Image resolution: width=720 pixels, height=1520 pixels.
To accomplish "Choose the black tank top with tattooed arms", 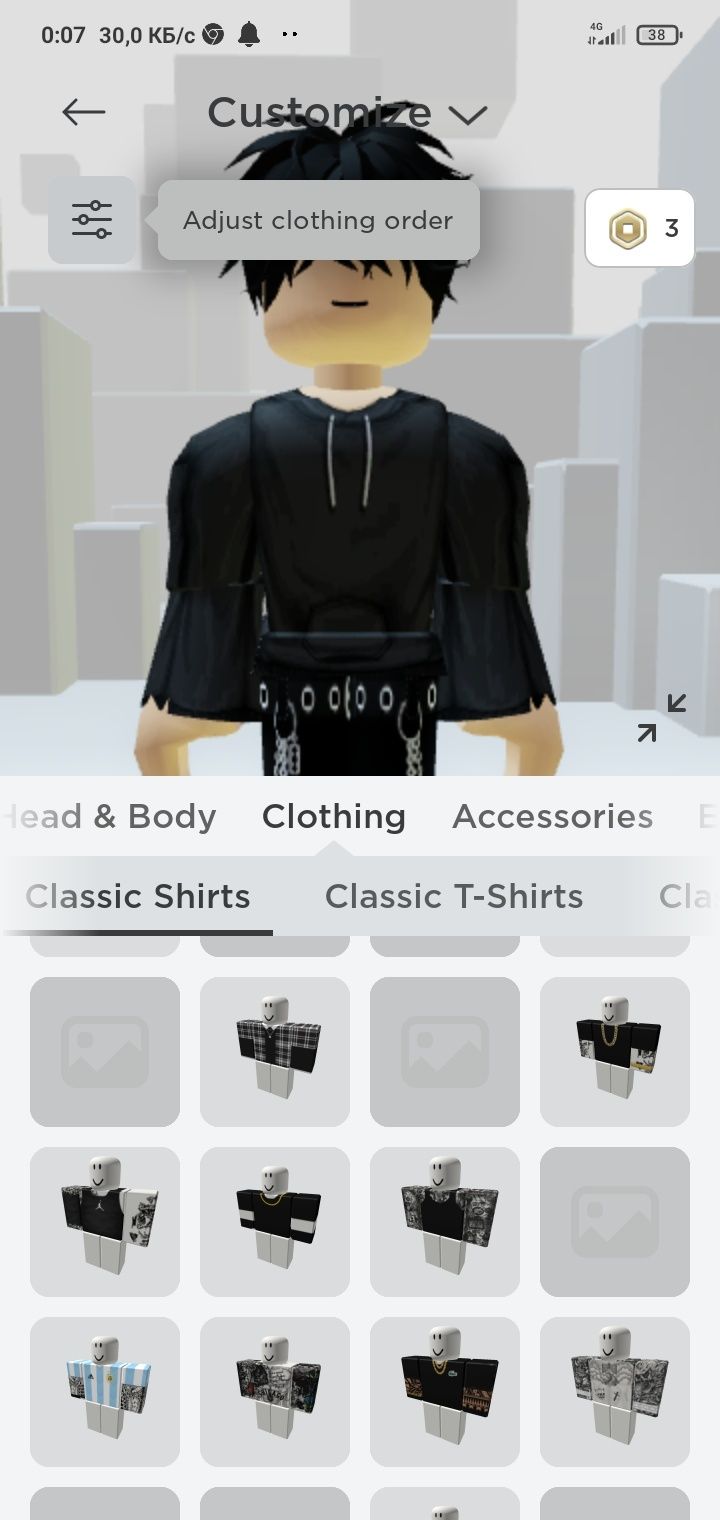I will point(445,1221).
